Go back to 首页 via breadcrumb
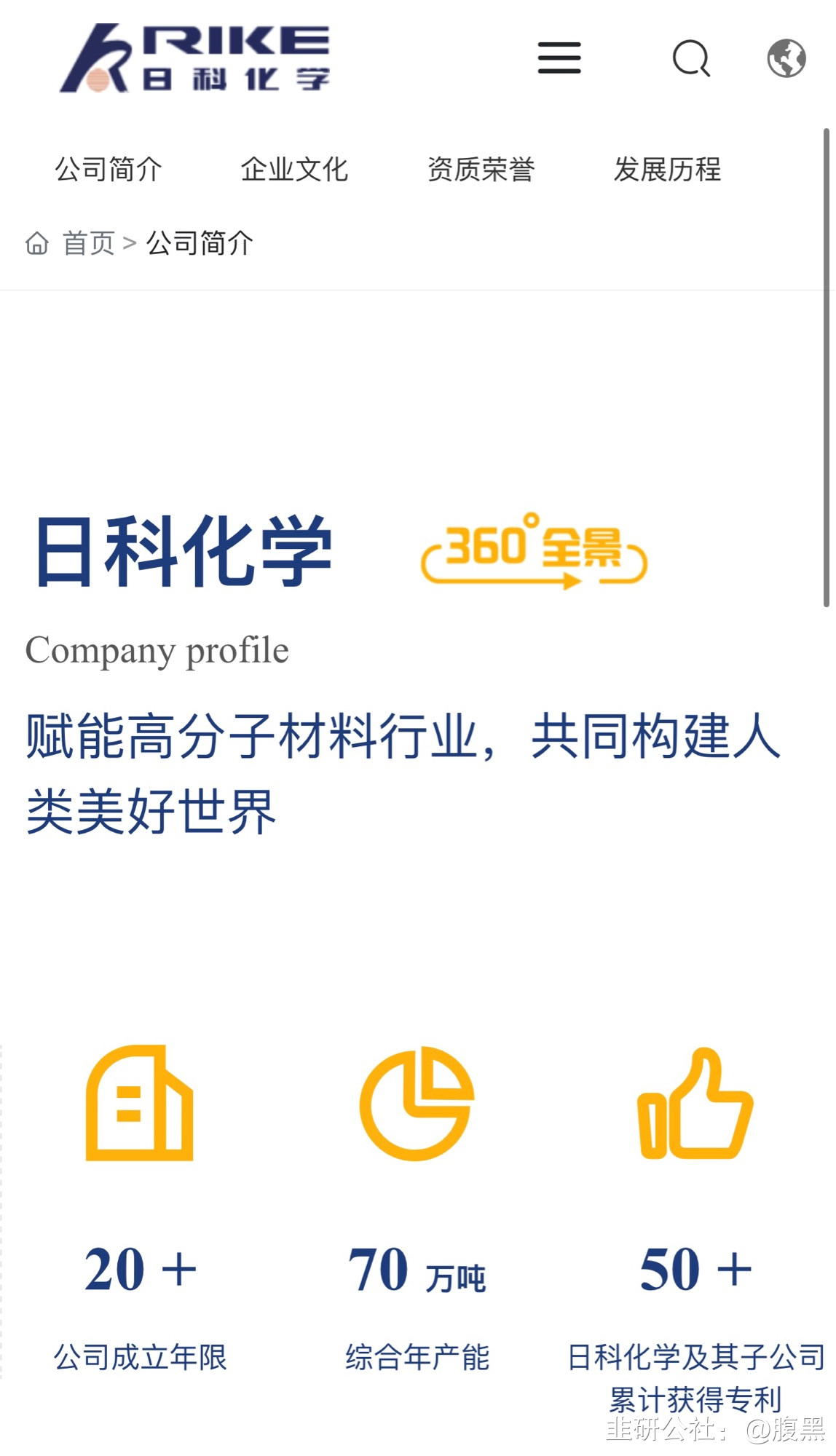The image size is (836, 1456). click(x=90, y=244)
